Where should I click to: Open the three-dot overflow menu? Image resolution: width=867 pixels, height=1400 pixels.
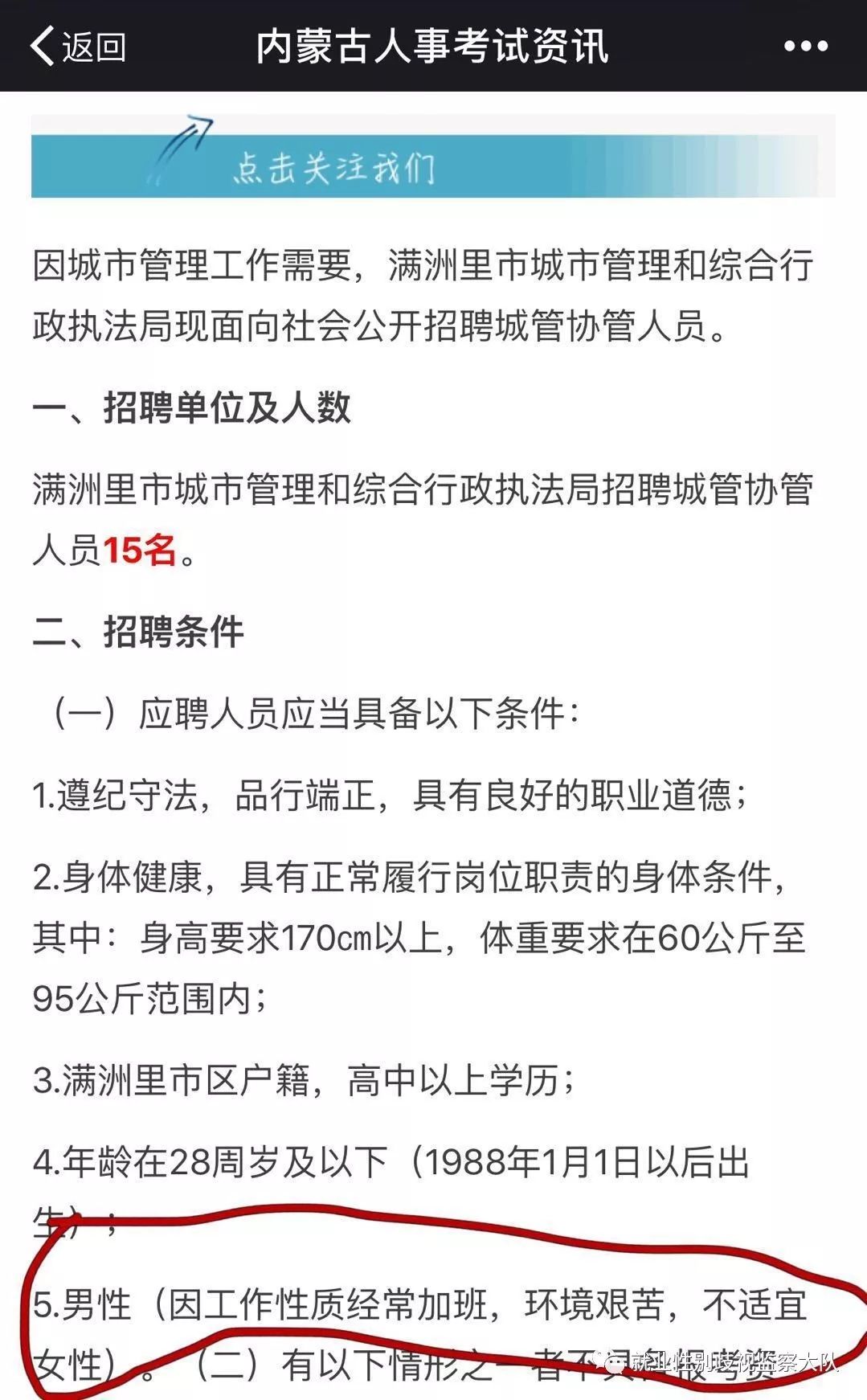point(805,46)
